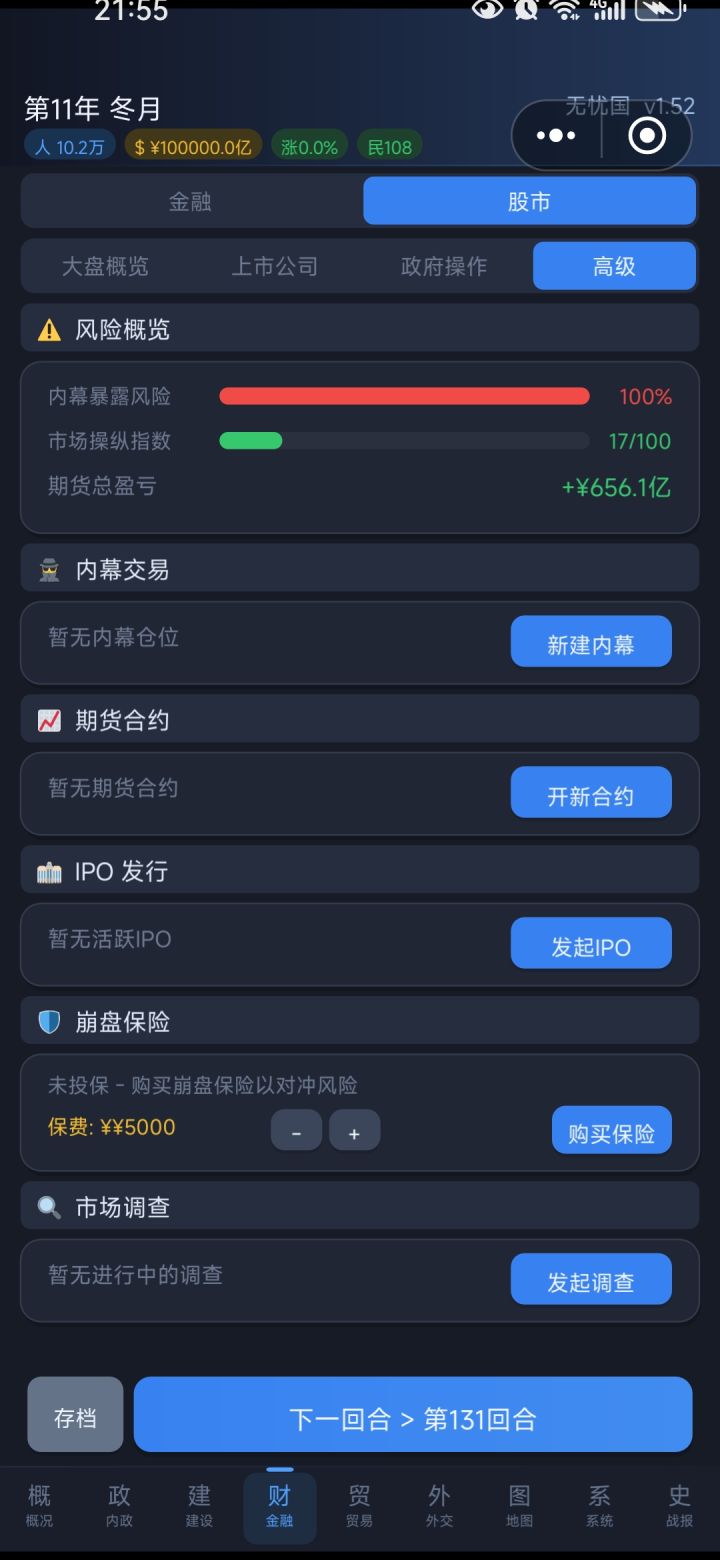This screenshot has width=720, height=1560.
Task: Click the 新建内幕 button
Action: (591, 641)
